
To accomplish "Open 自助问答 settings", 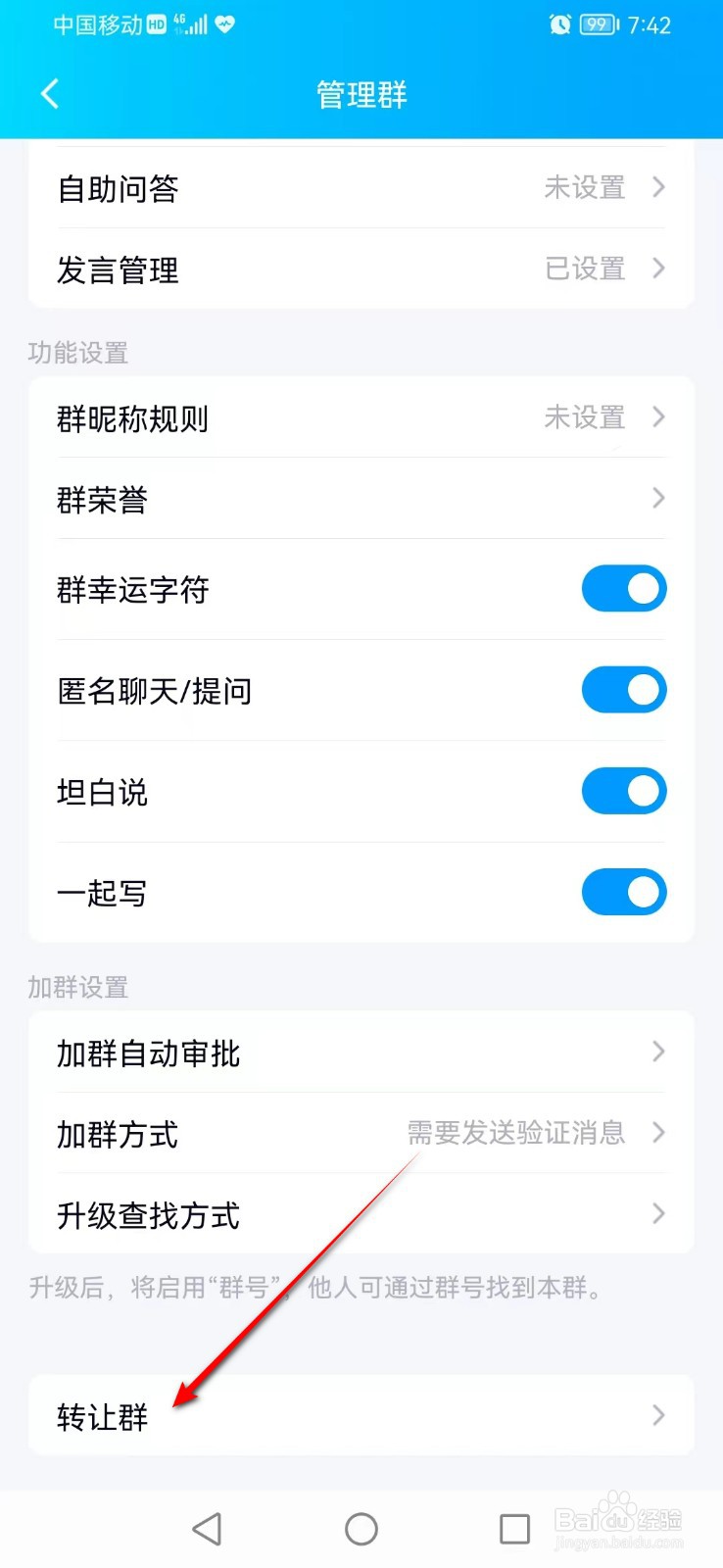I will 361,188.
